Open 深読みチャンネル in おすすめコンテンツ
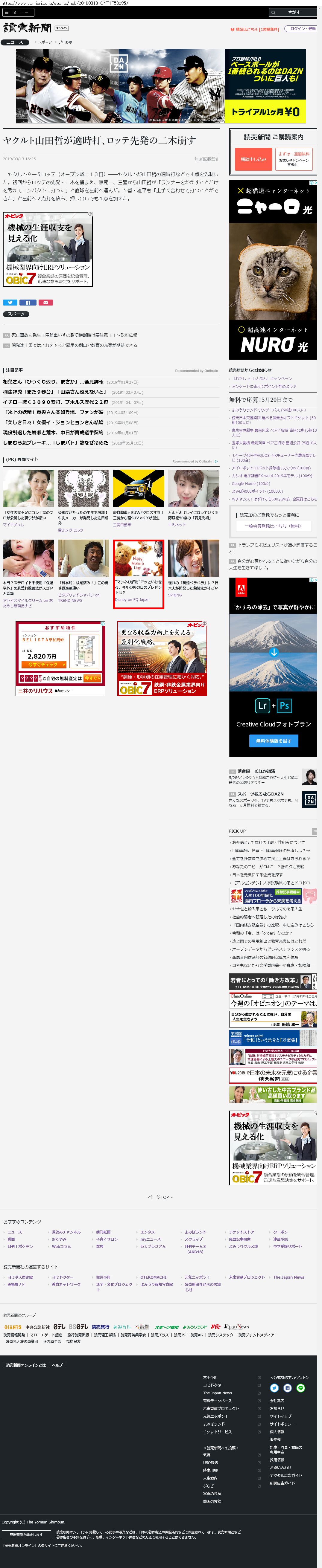 66,1232
